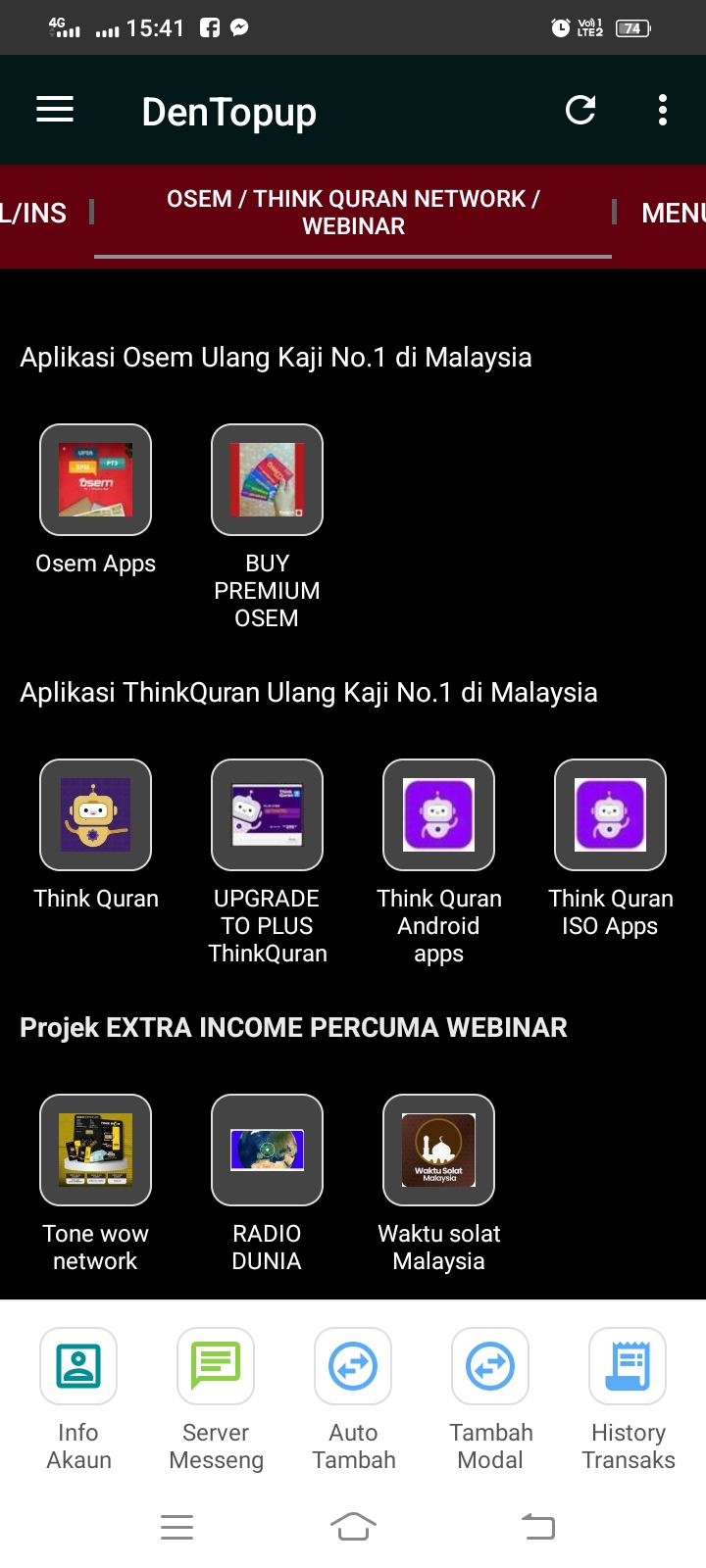
Task: Open Waktu solat Malaysia
Action: click(x=438, y=1151)
